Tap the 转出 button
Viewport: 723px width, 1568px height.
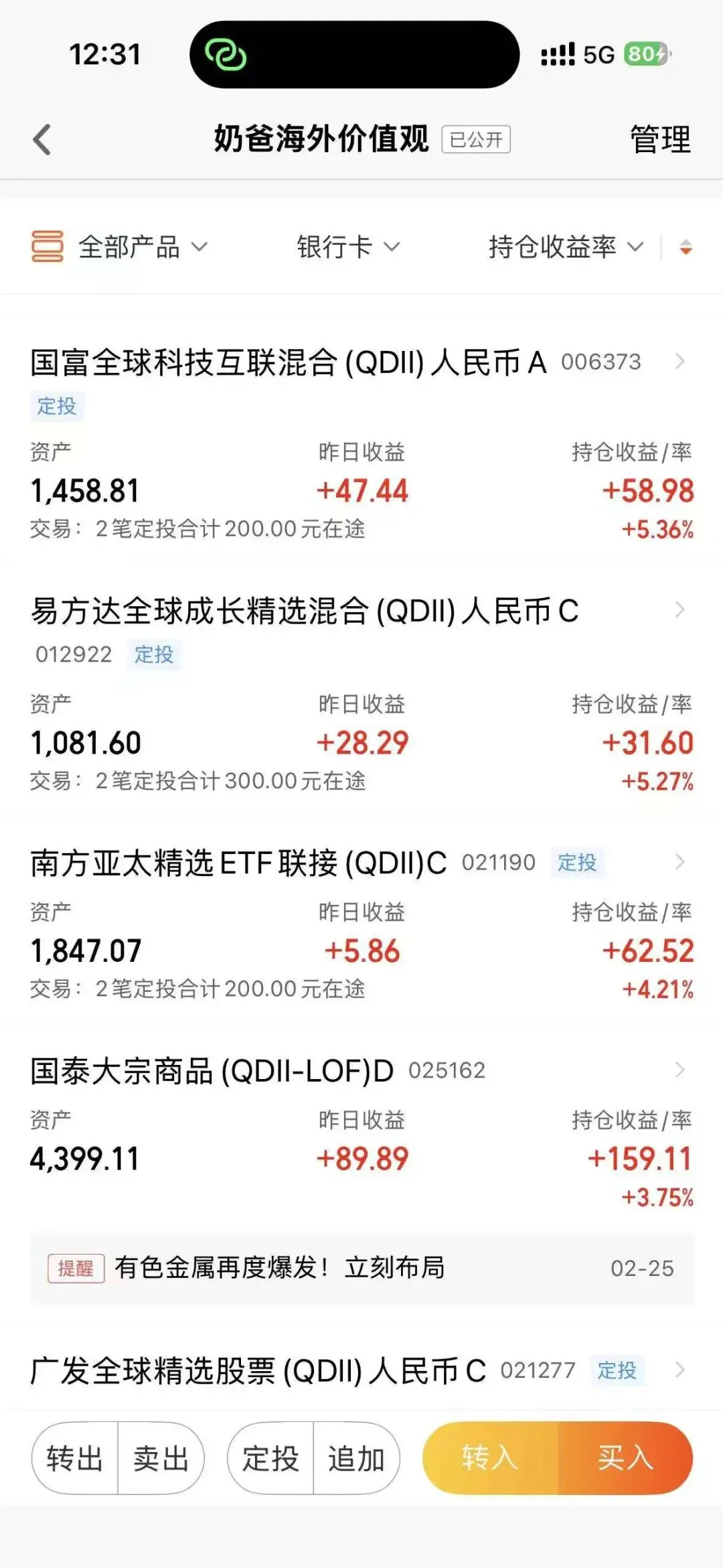pos(75,1458)
